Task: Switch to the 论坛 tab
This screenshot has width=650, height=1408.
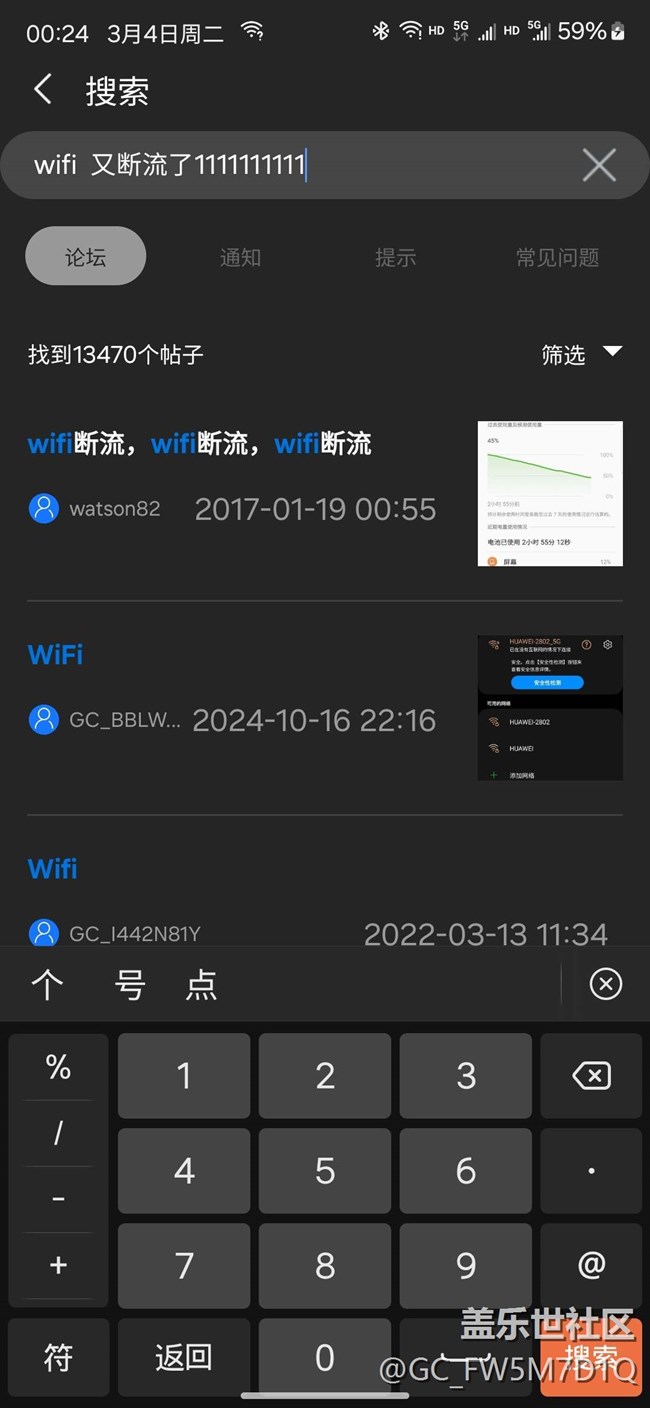Action: (x=86, y=257)
